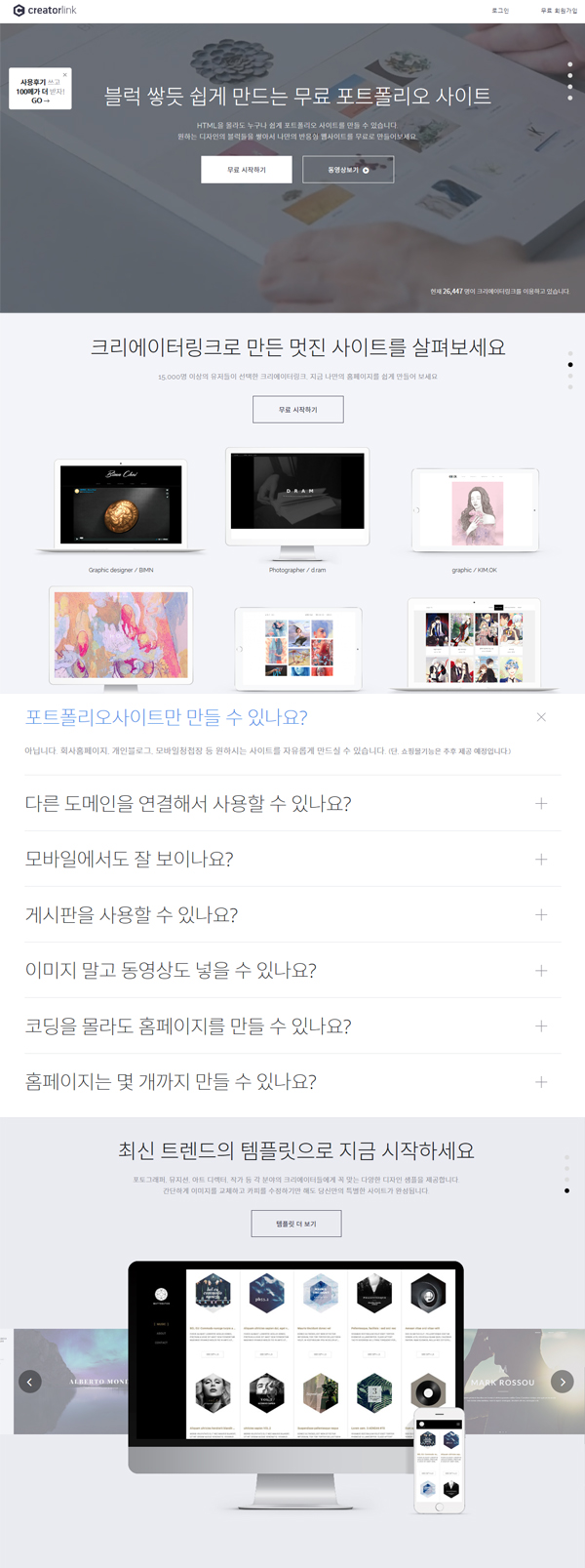The height and width of the screenshot is (1568, 585).
Task: Tap 무료 시작하기 button in hero banner
Action: coord(247,170)
